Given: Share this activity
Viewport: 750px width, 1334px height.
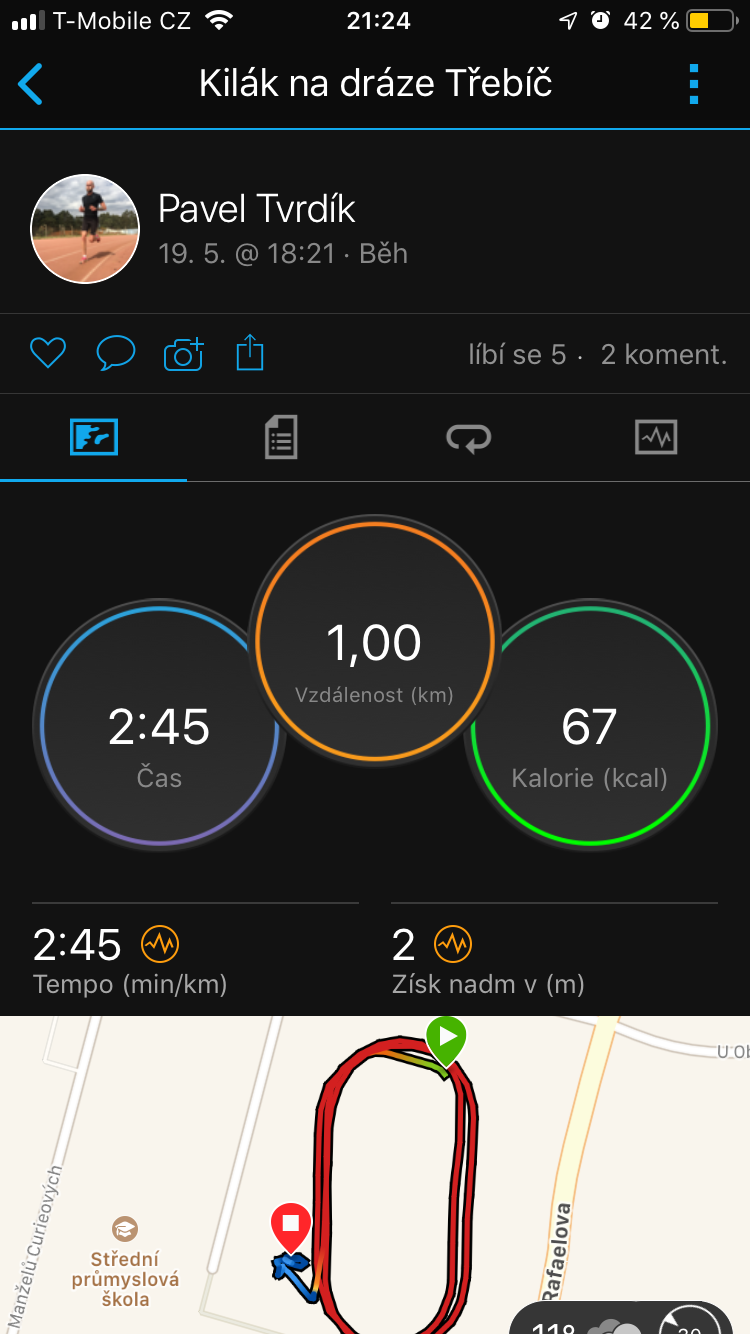Looking at the screenshot, I should (250, 353).
